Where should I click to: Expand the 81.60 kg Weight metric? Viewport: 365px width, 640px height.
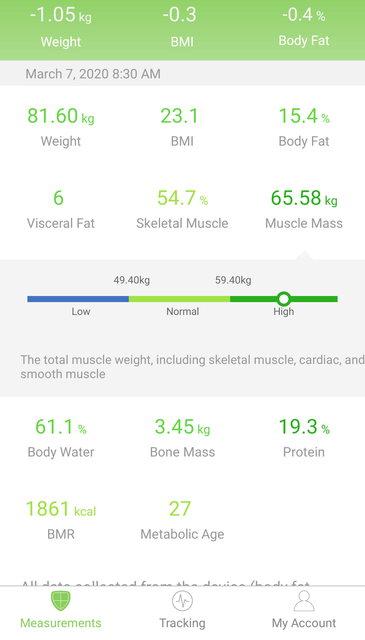pyautogui.click(x=61, y=127)
